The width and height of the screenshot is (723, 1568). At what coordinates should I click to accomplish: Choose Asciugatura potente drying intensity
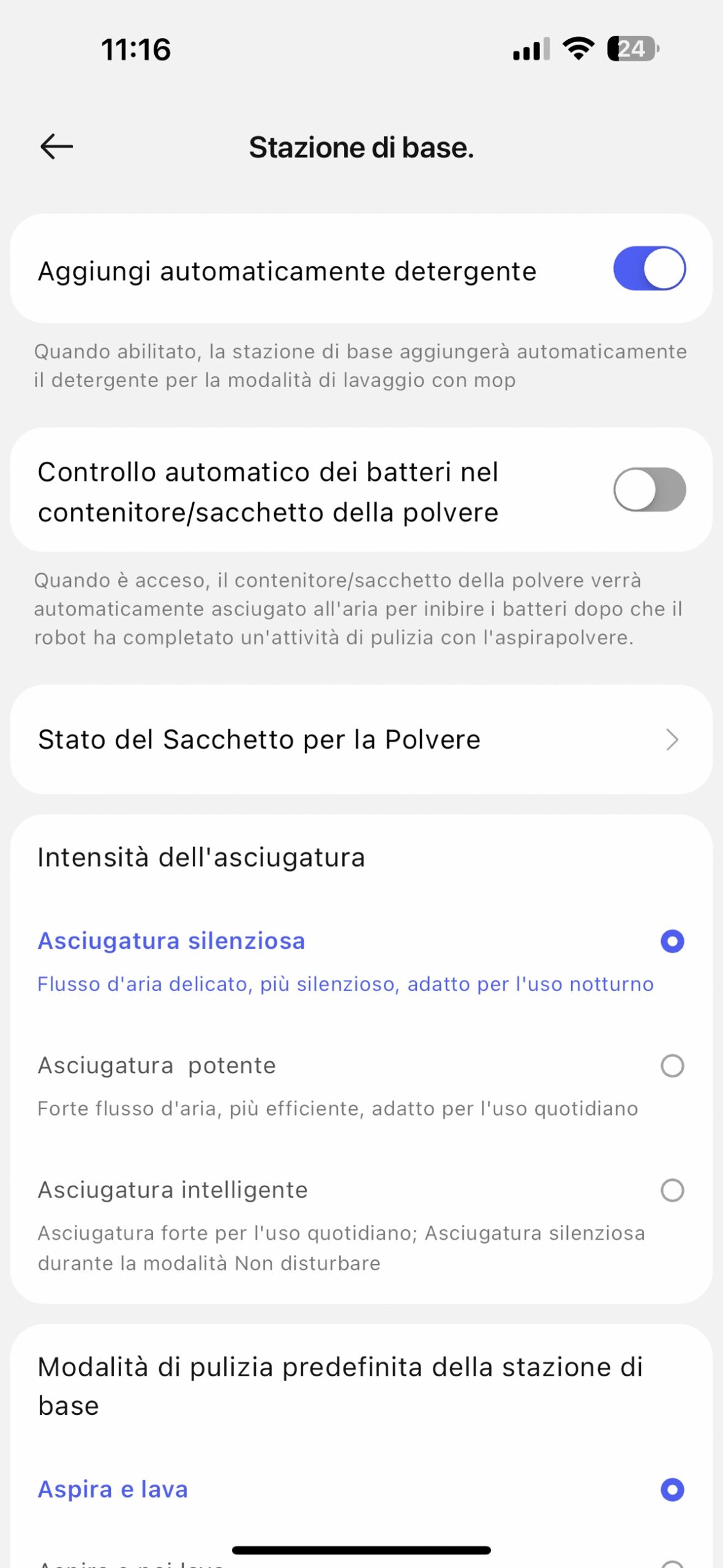coord(672,1066)
